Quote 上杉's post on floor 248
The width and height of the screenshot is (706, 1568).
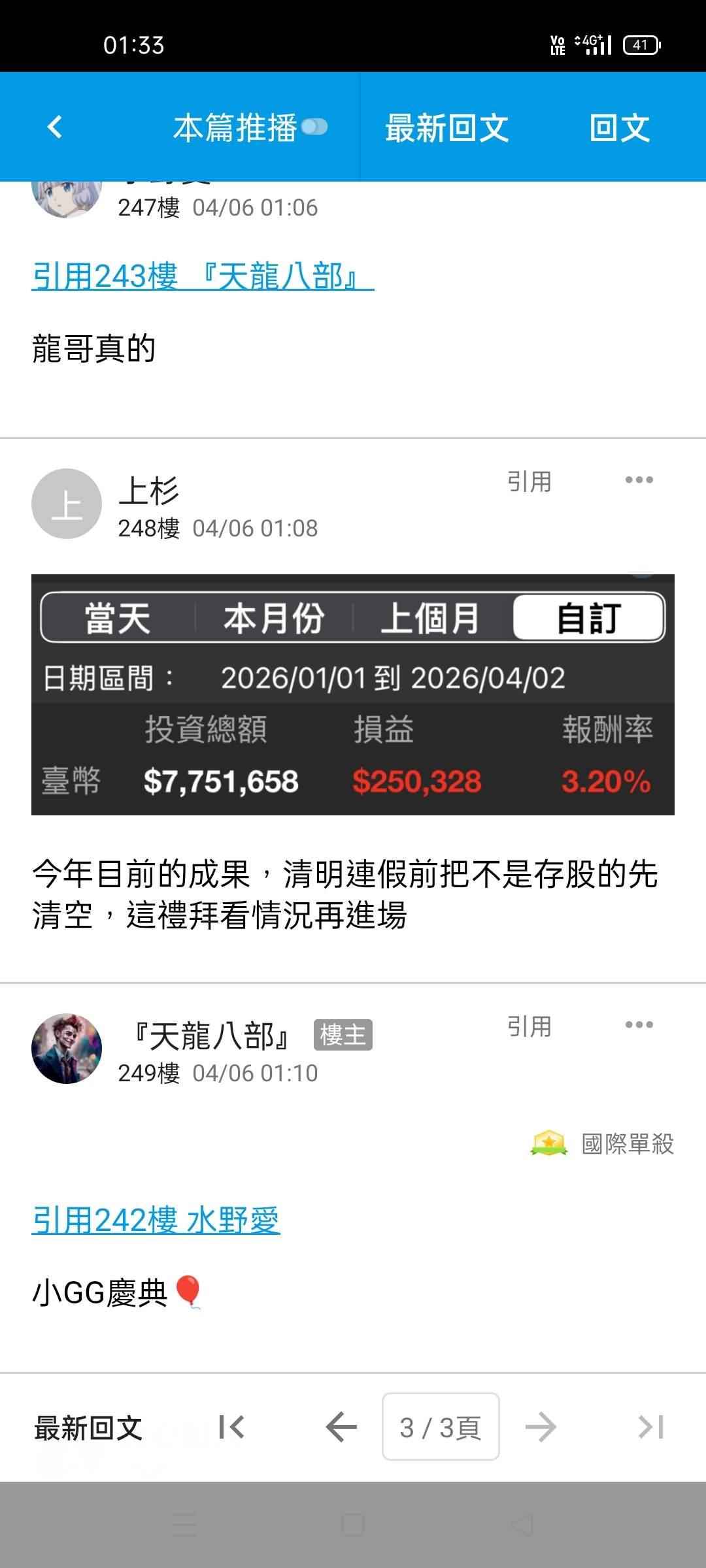point(529,482)
